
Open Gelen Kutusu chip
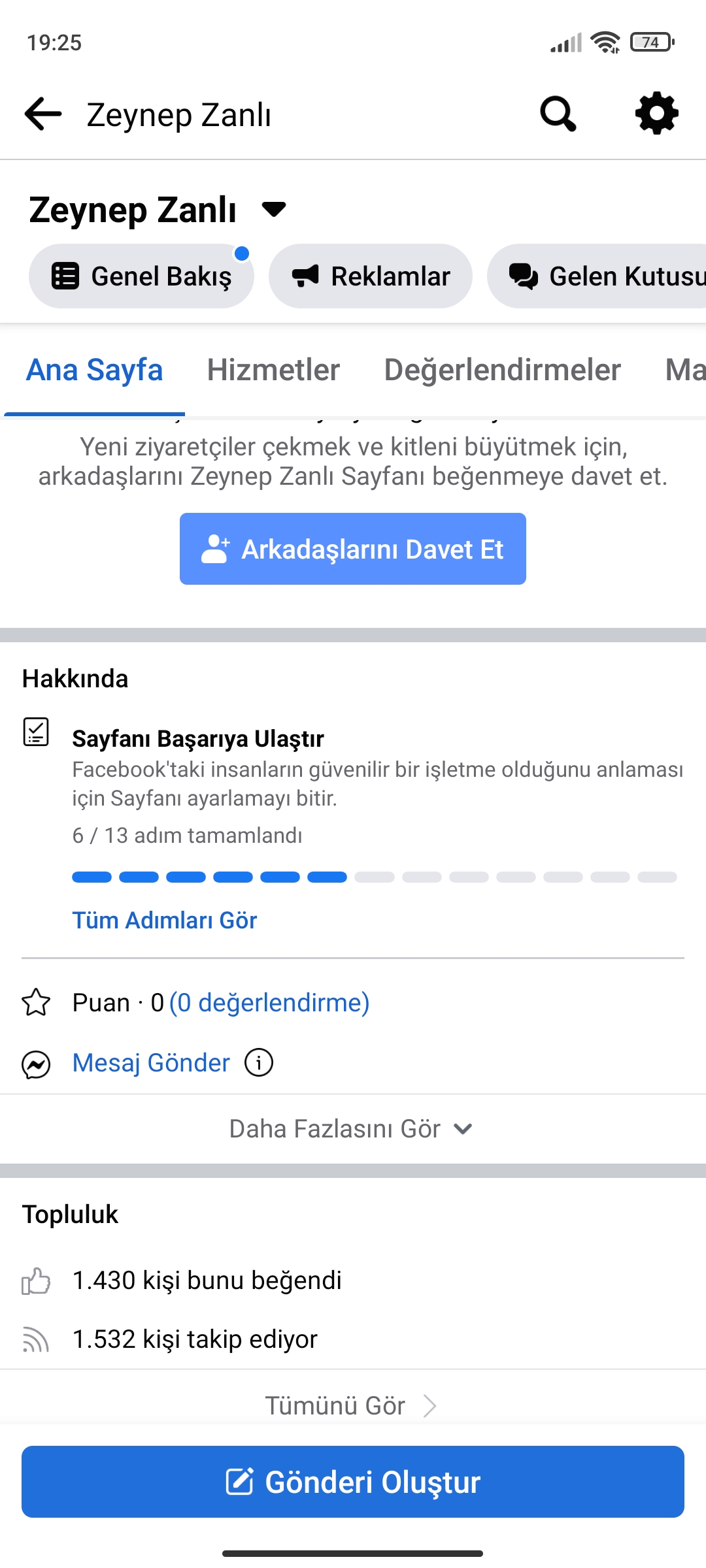click(596, 276)
